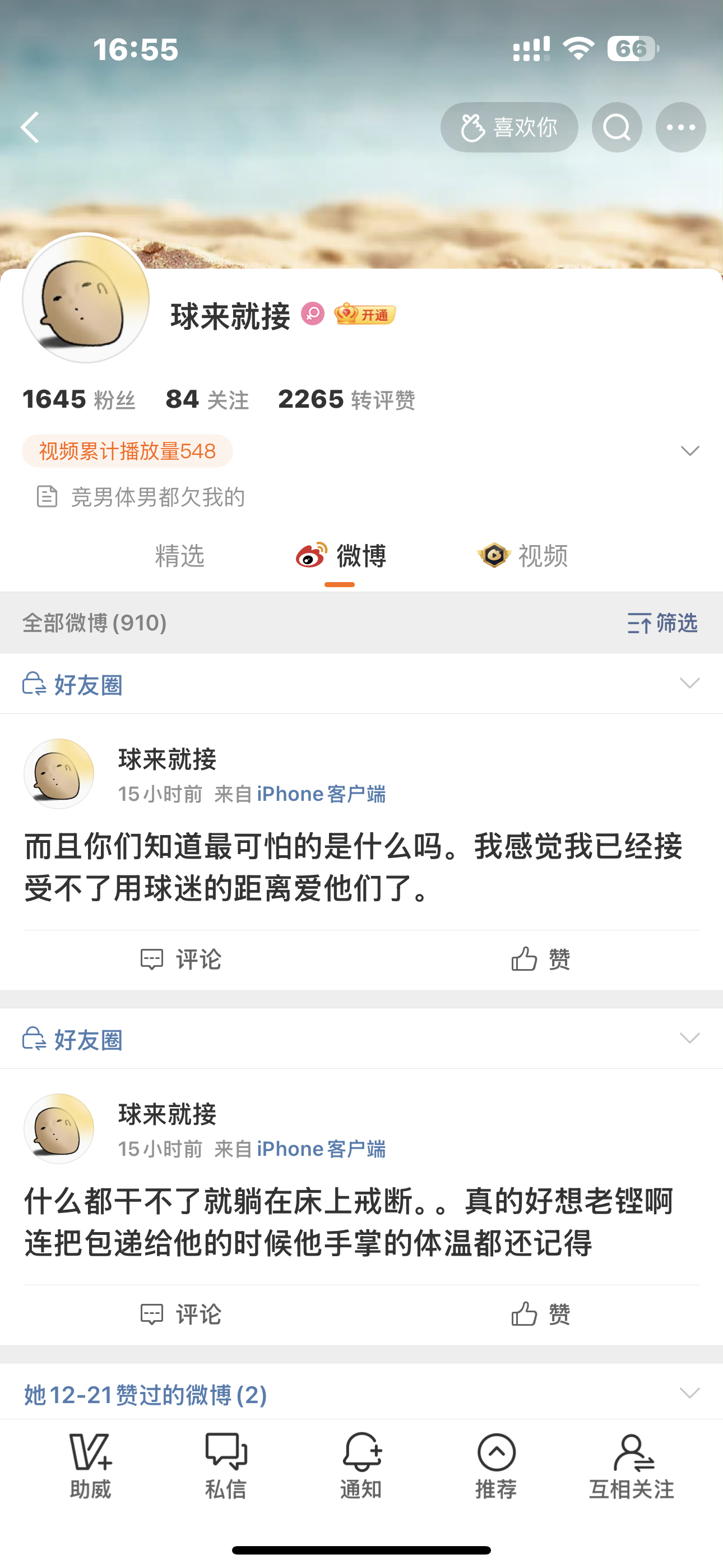Open the 筛选 filter for posts
Viewport: 723px width, 1568px height.
(x=662, y=622)
